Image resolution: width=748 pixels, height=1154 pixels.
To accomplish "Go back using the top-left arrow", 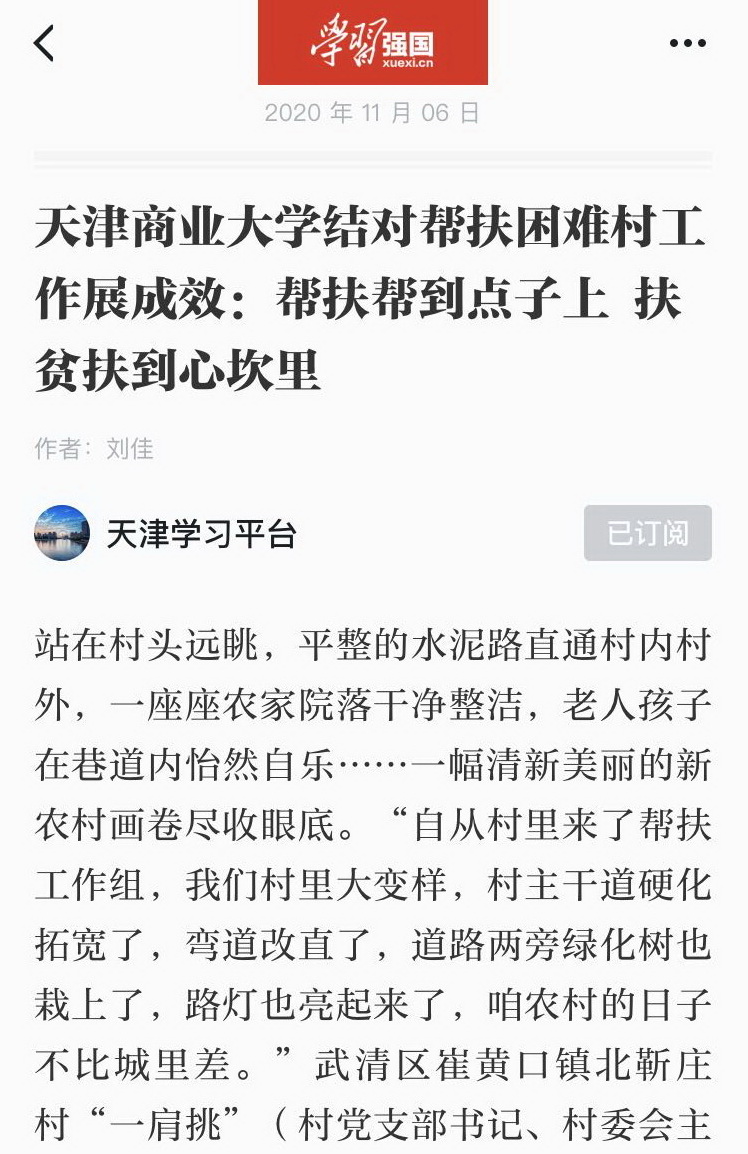I will coord(44,43).
